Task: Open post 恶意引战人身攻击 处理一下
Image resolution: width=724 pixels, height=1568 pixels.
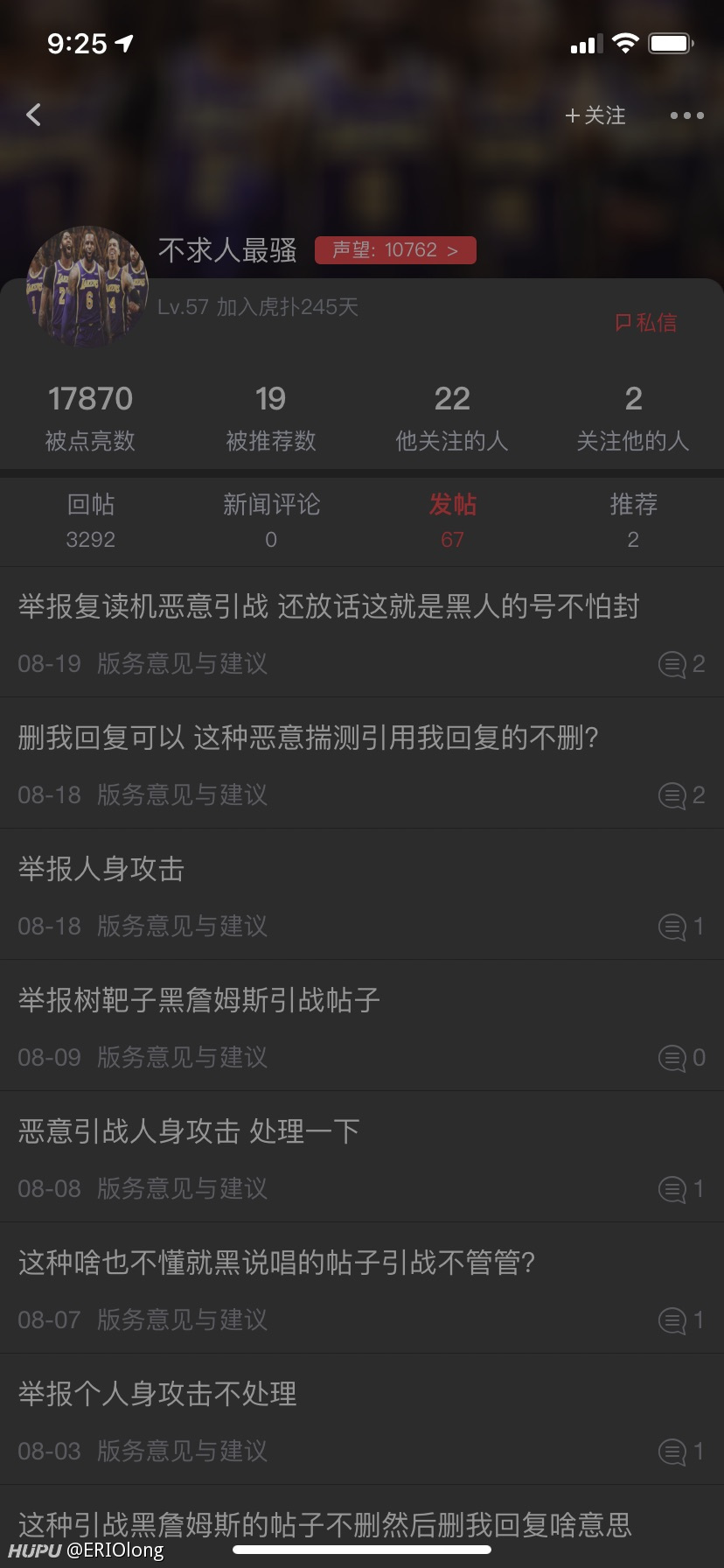Action: 362,1157
